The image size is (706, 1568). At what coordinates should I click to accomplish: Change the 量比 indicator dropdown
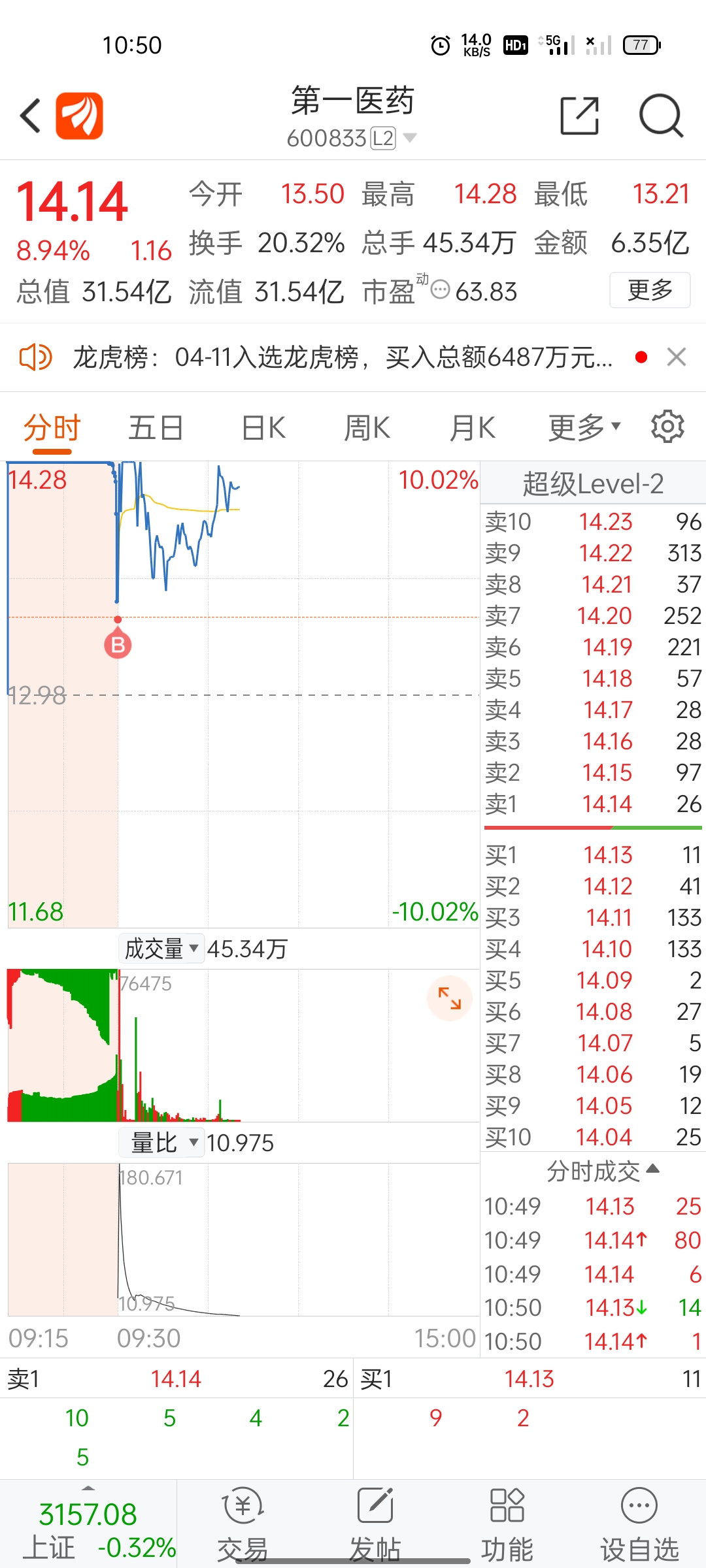pos(161,1143)
